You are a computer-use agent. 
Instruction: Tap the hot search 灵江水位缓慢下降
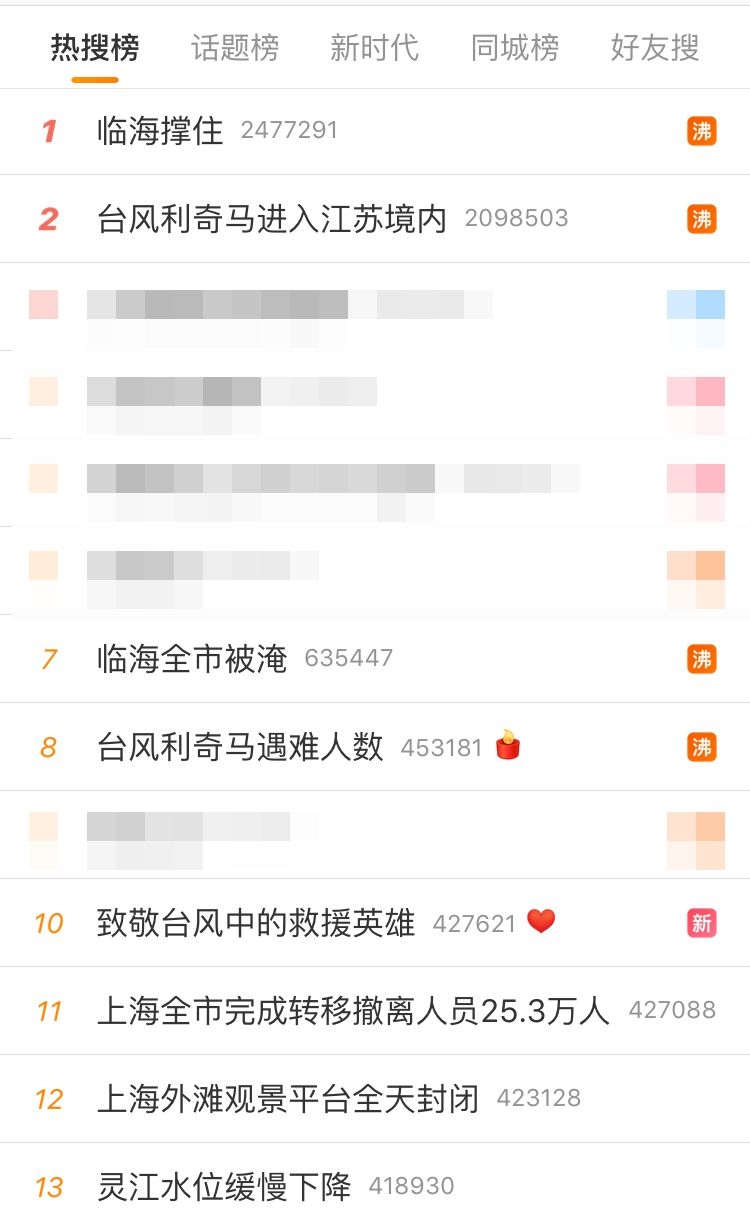(224, 1187)
